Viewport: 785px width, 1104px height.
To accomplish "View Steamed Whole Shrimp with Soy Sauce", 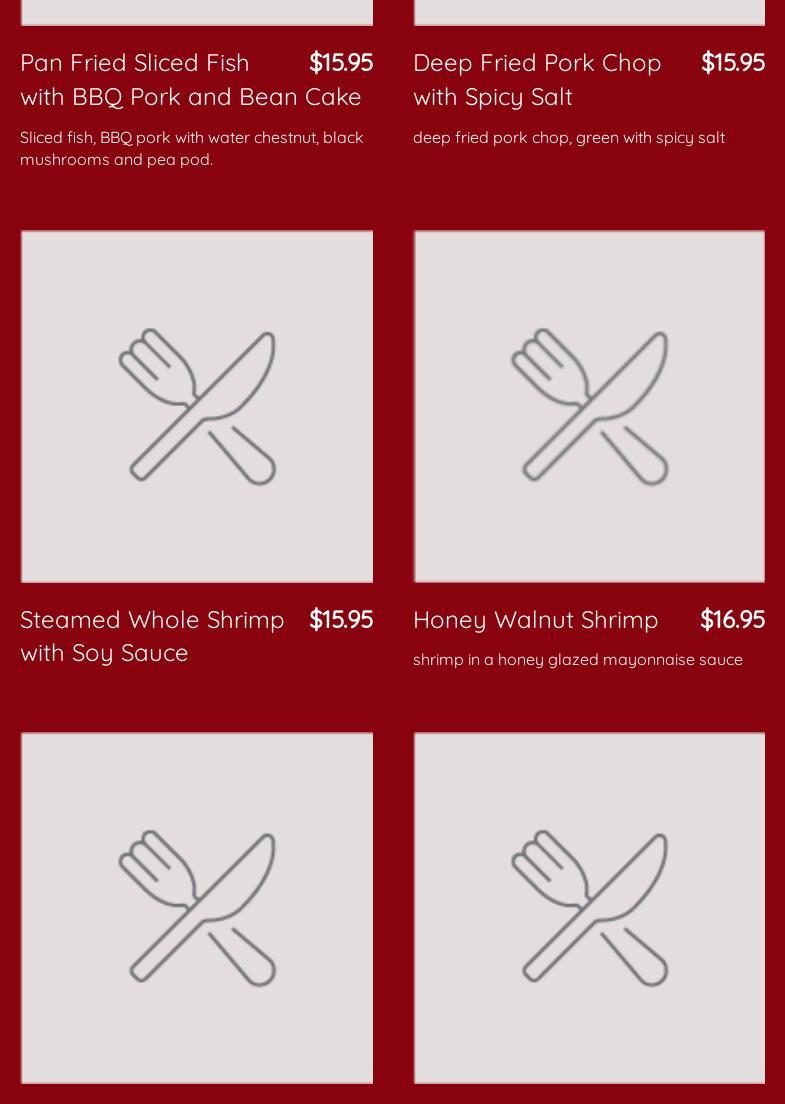I will [153, 635].
